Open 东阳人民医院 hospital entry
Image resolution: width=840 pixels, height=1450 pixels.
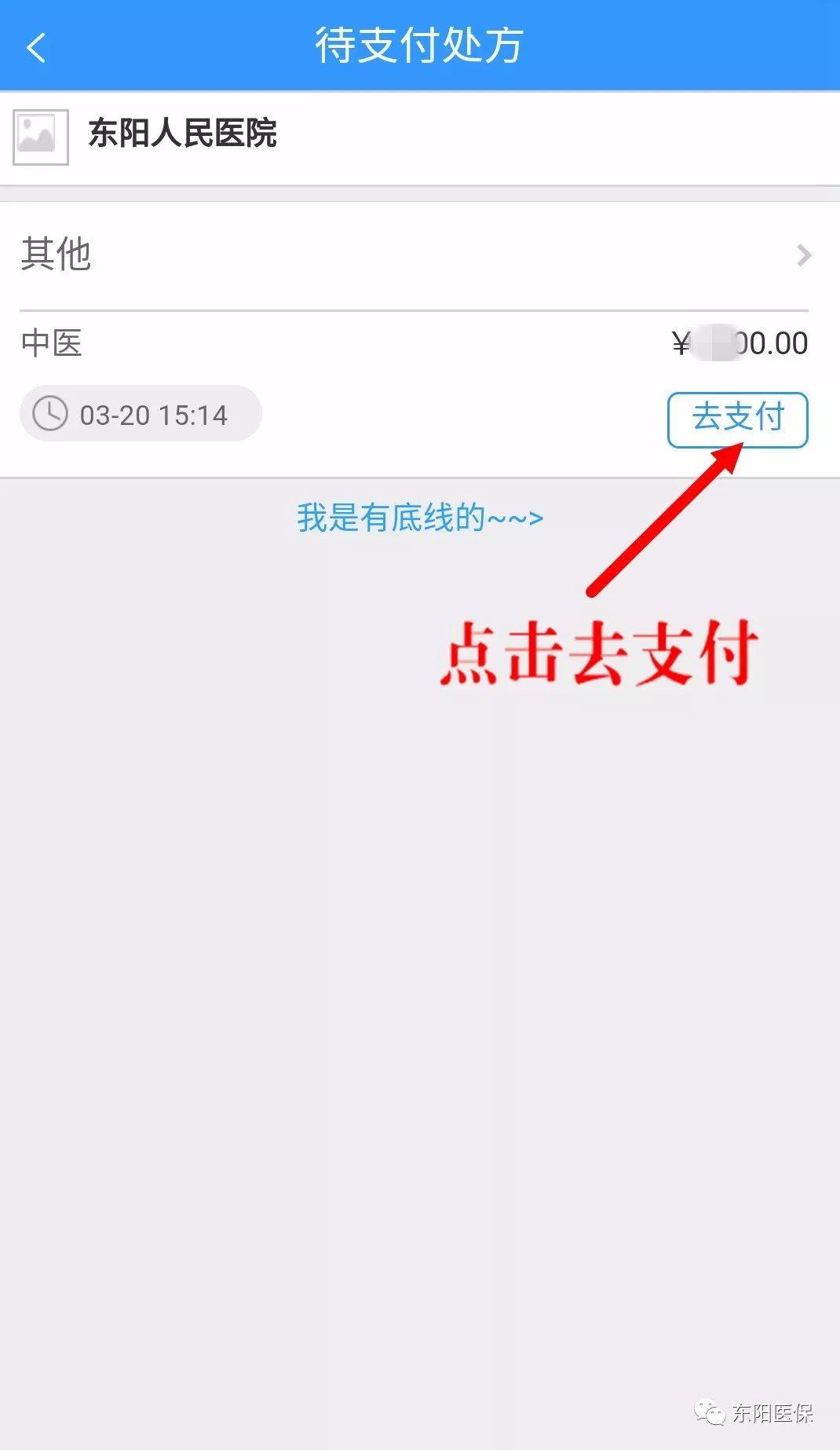(182, 134)
